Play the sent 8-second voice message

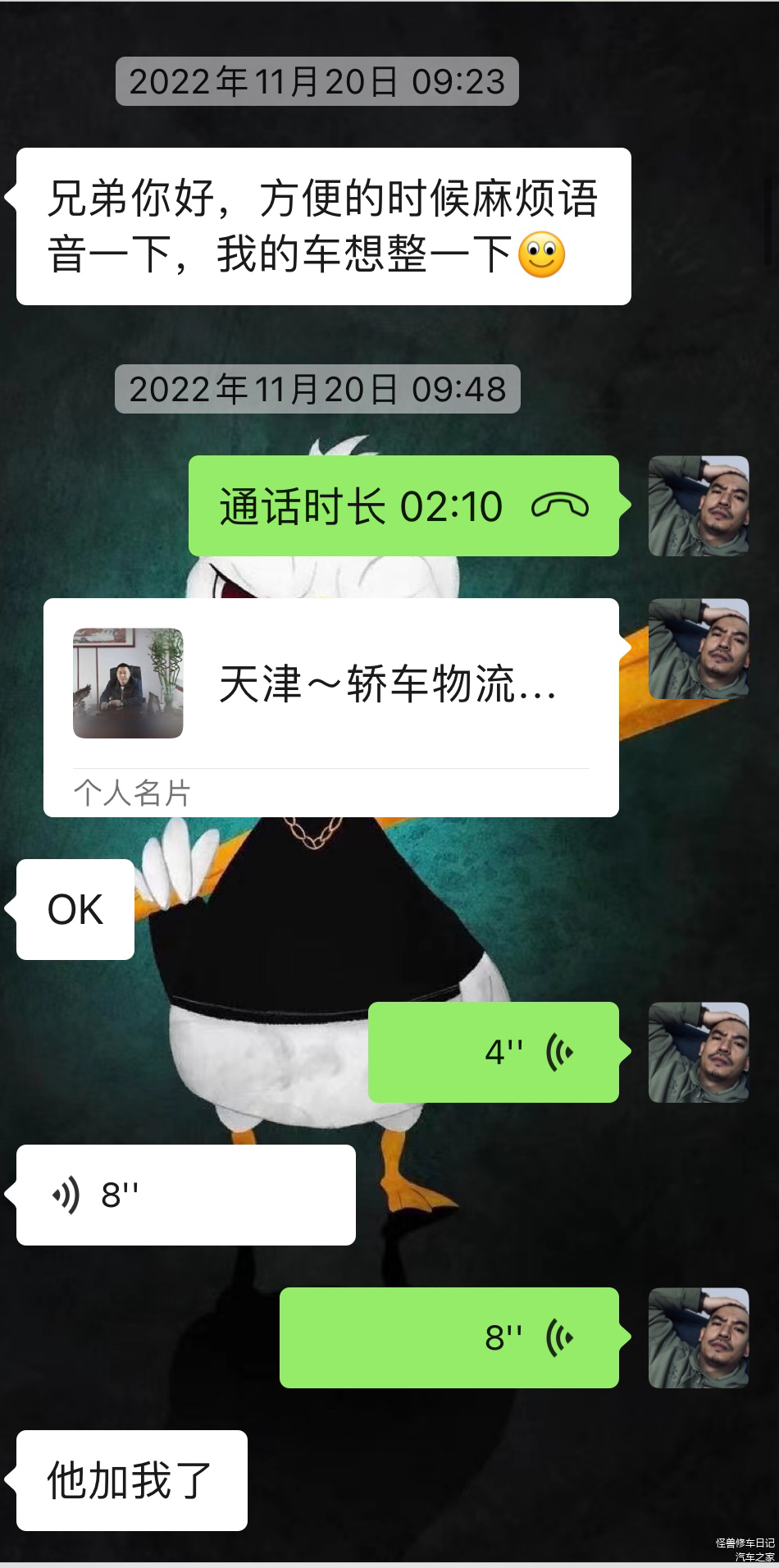pos(449,1337)
